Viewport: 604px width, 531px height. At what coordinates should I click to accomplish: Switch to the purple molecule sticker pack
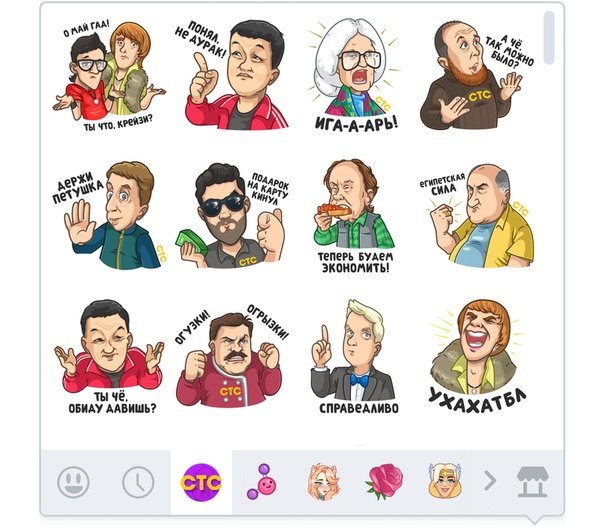[263, 481]
